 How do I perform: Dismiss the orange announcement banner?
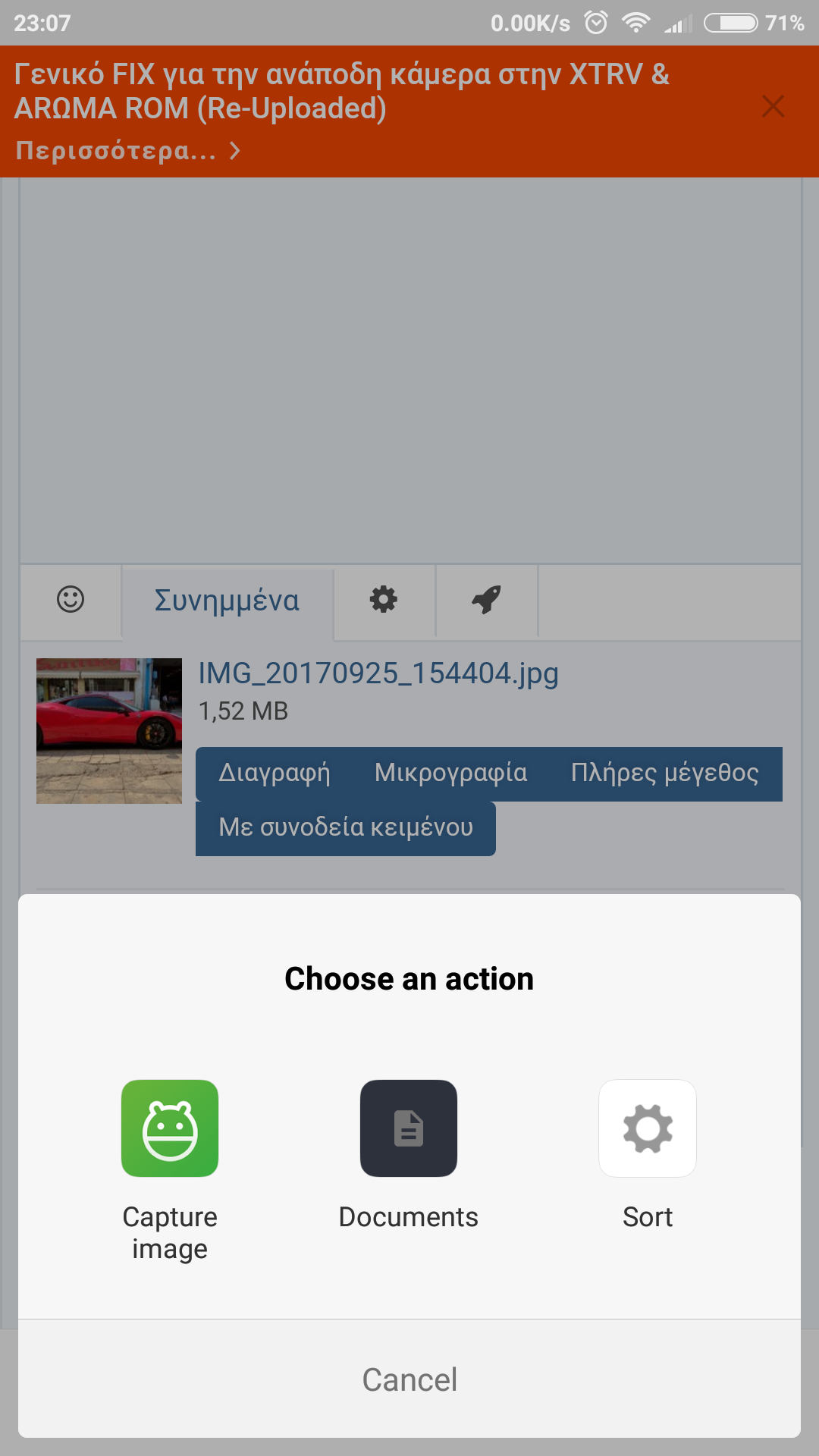click(x=773, y=106)
